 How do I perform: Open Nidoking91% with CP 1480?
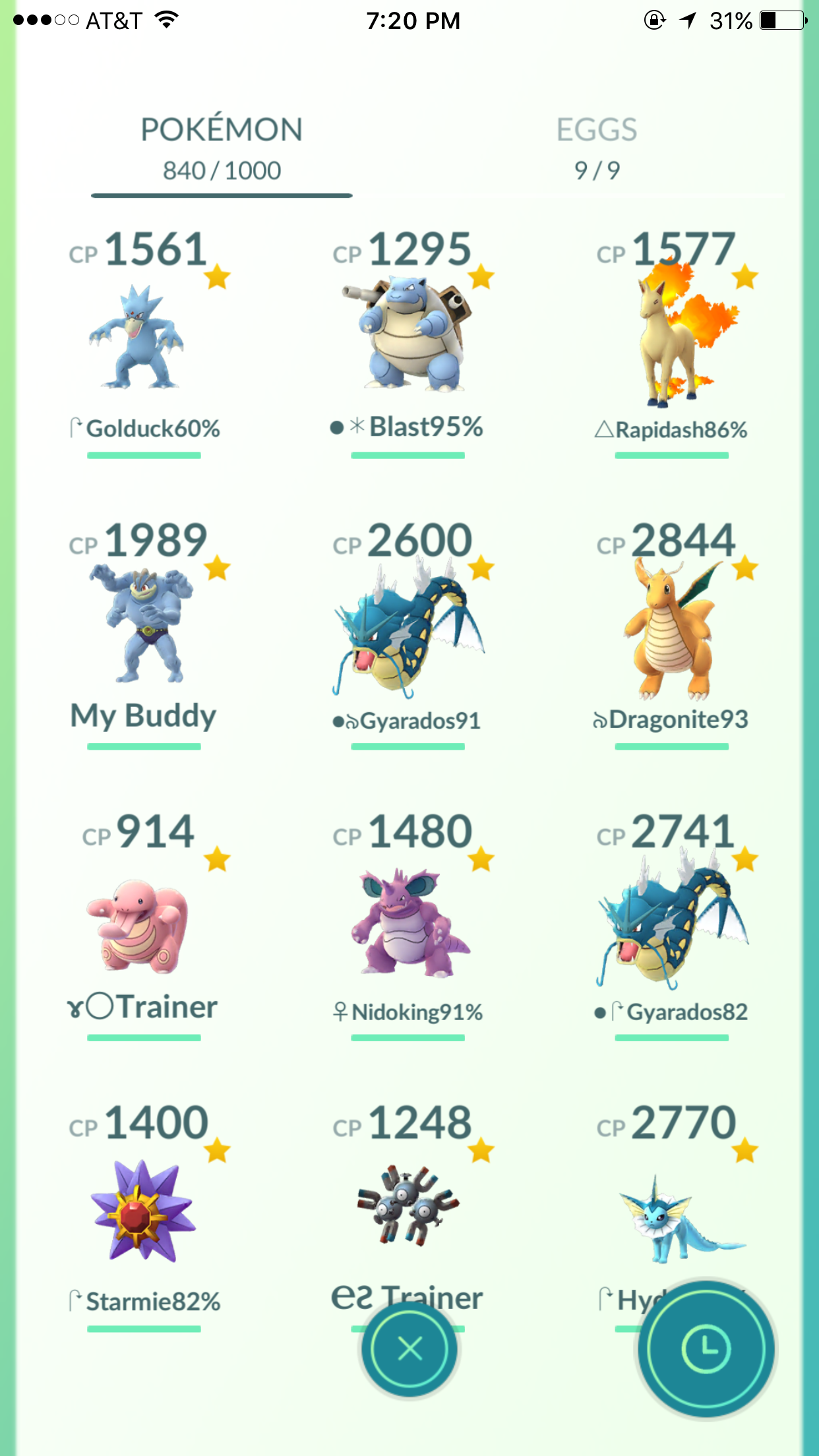pos(409,923)
